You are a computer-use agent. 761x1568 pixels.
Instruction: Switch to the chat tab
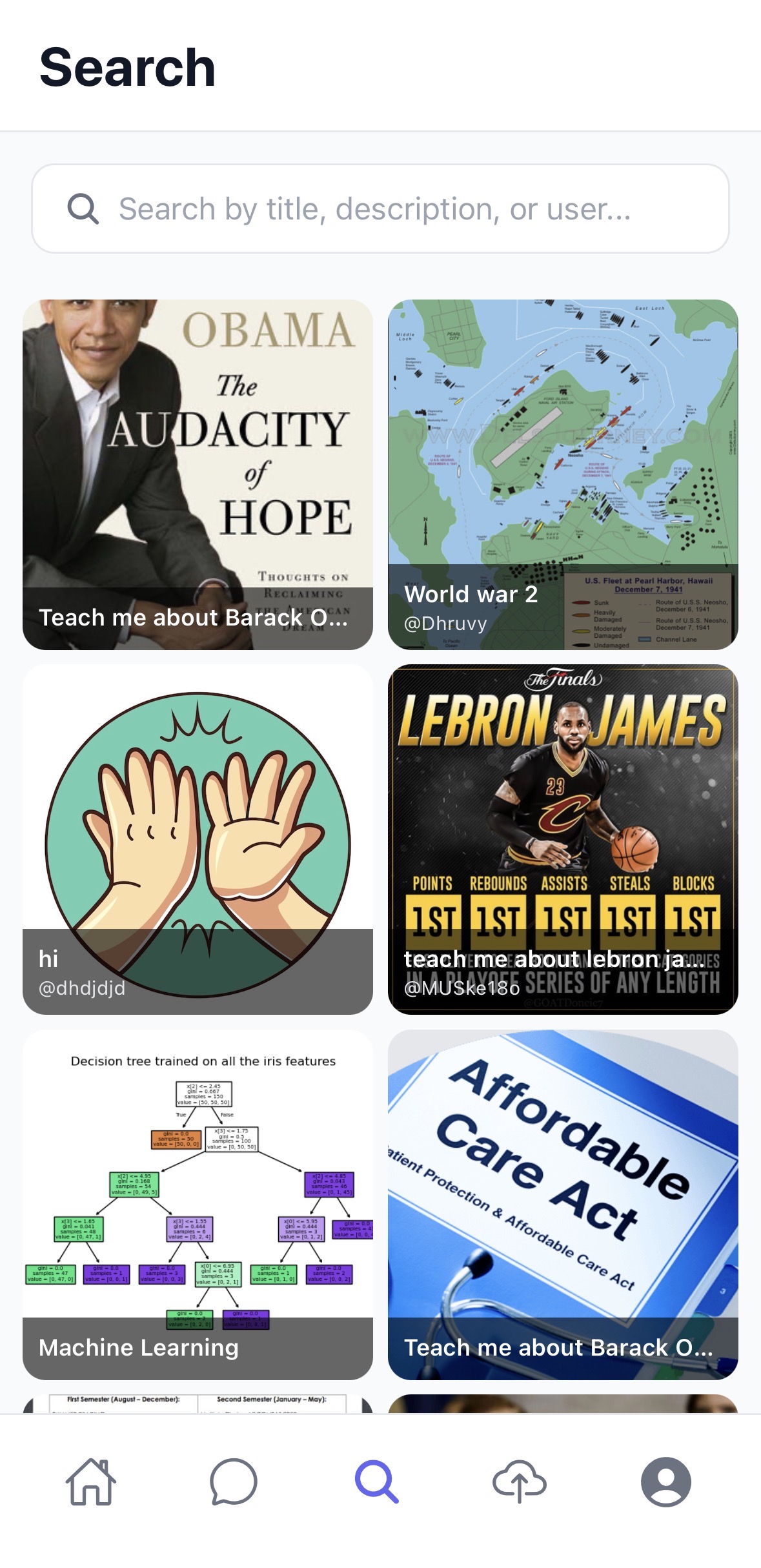click(x=234, y=1481)
